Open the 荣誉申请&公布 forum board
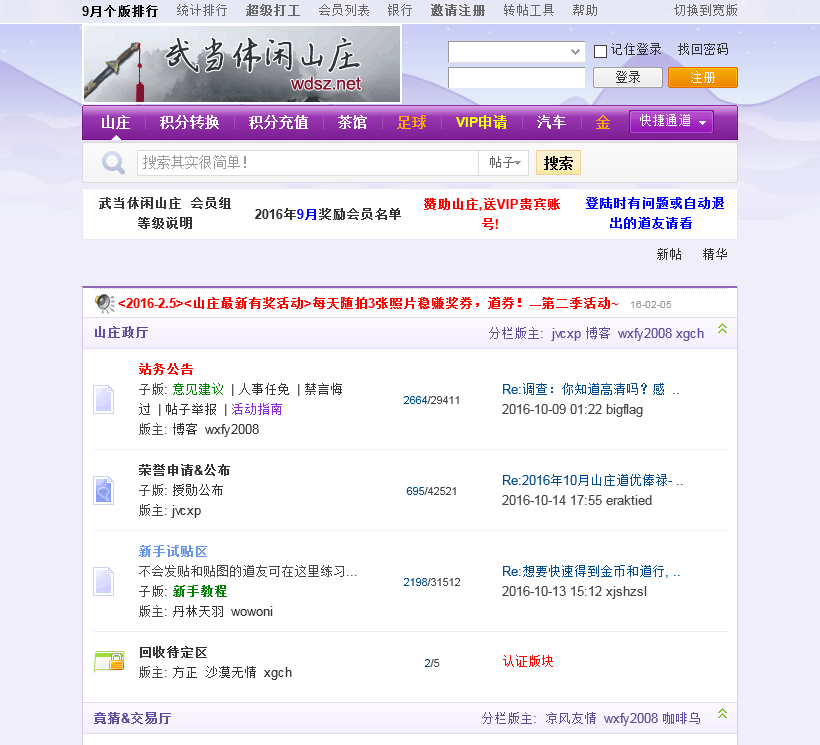Image resolution: width=820 pixels, height=745 pixels. pyautogui.click(x=184, y=470)
